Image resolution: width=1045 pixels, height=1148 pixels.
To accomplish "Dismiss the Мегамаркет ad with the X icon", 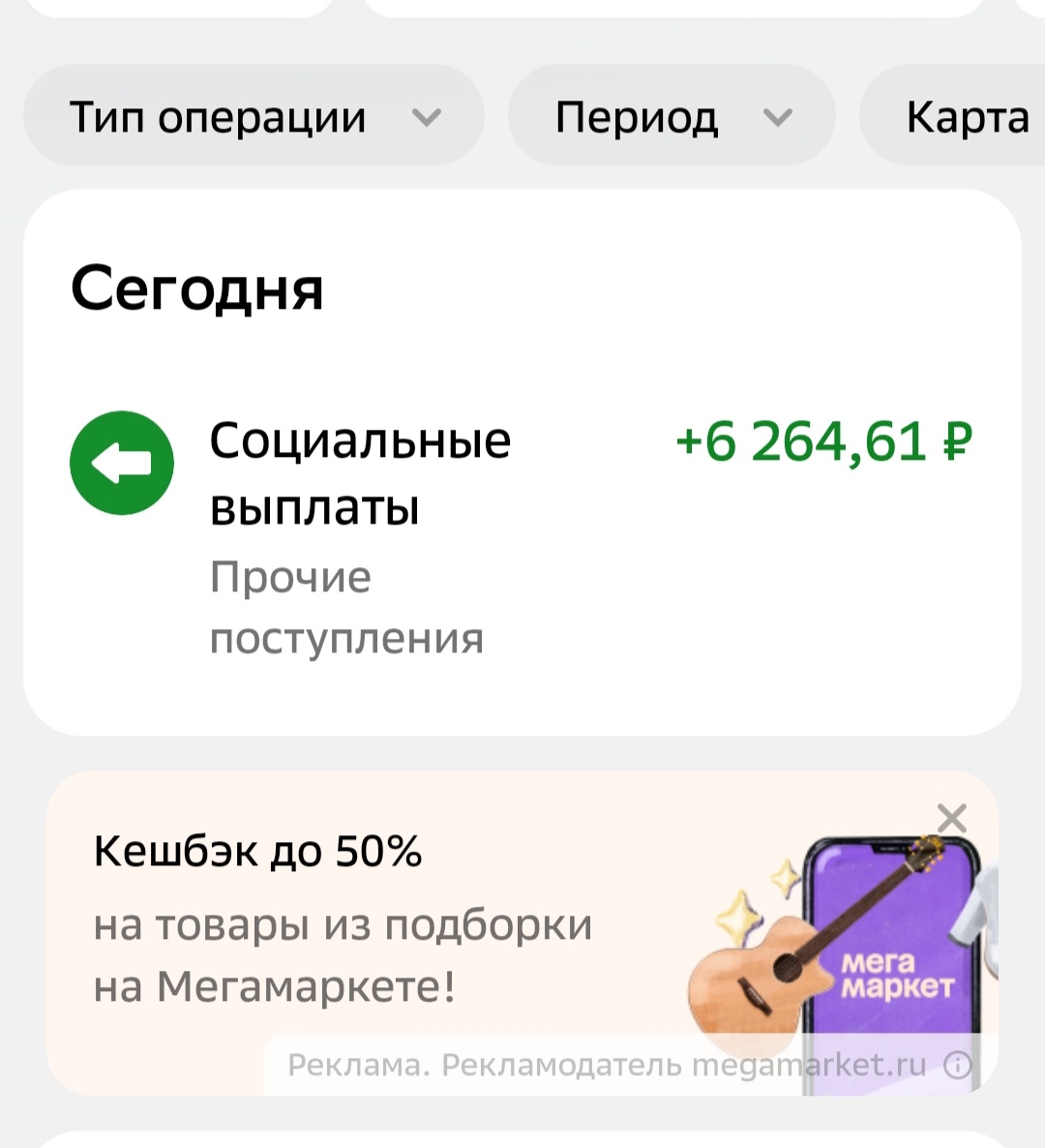I will pos(953,818).
